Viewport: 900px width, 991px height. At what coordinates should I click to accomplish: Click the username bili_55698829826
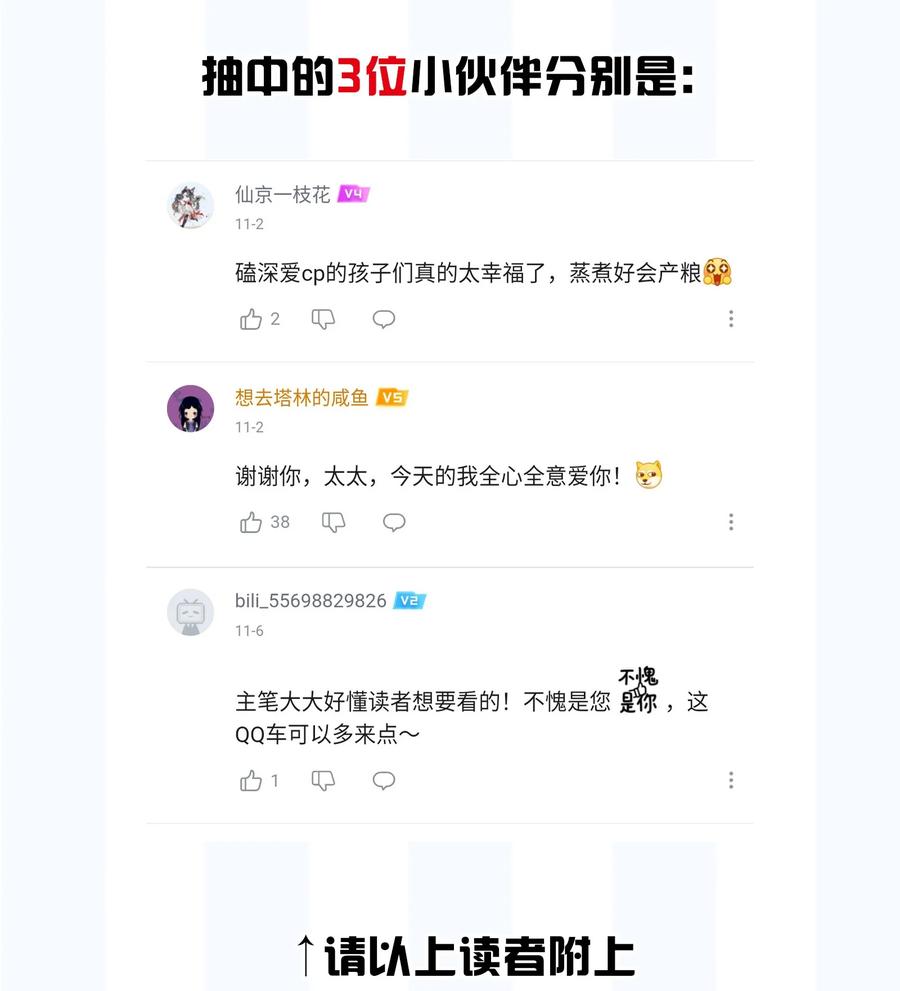[308, 601]
